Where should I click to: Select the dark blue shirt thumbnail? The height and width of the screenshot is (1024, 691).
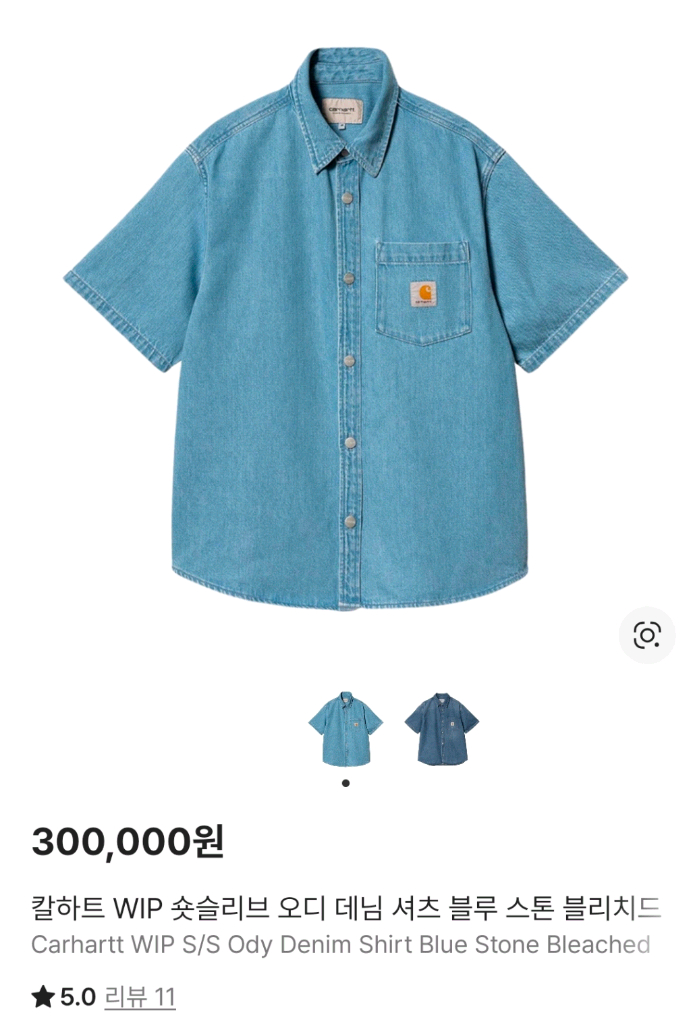click(442, 728)
